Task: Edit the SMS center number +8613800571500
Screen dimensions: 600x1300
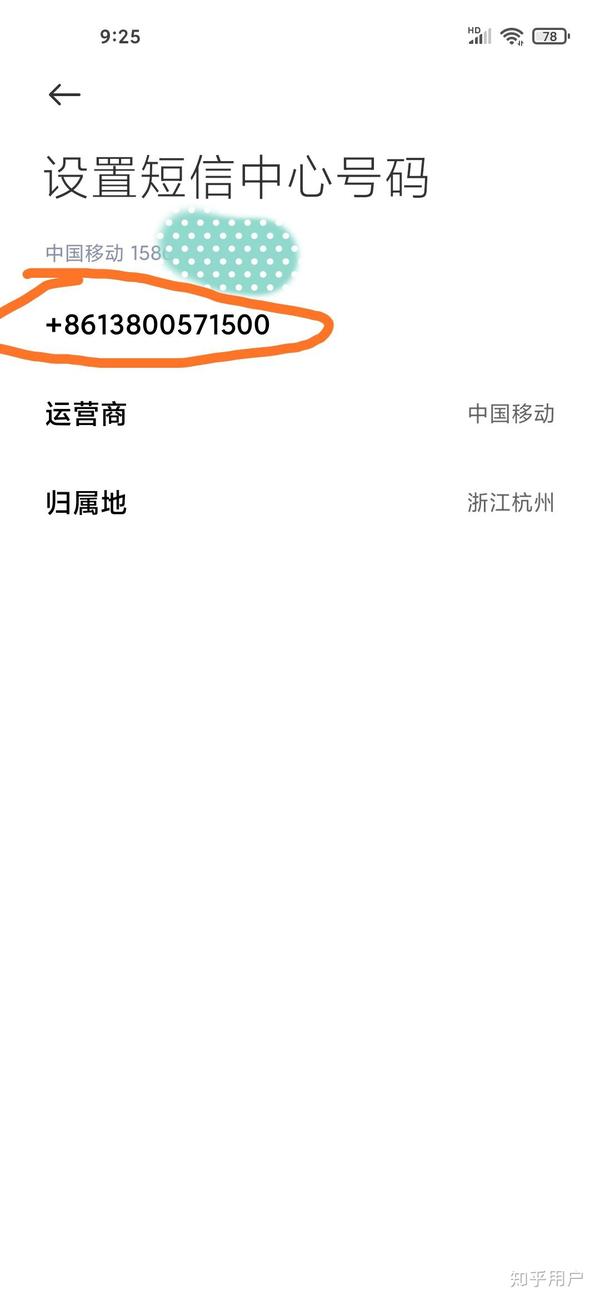Action: 158,325
